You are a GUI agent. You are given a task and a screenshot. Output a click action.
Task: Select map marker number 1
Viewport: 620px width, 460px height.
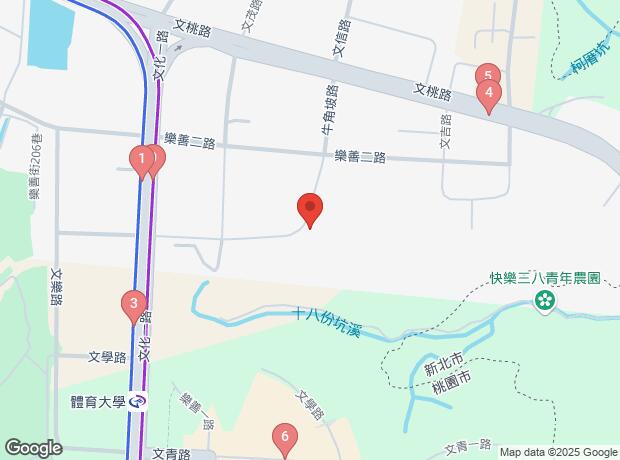[x=142, y=158]
